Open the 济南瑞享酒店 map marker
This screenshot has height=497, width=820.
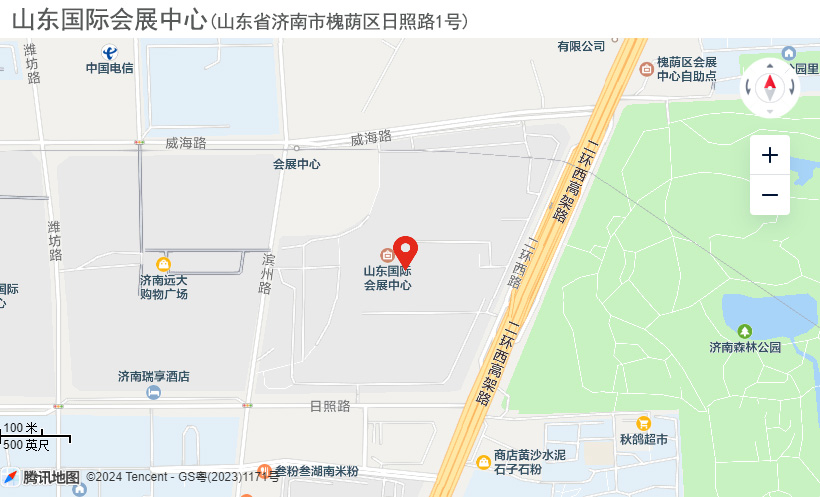point(153,393)
